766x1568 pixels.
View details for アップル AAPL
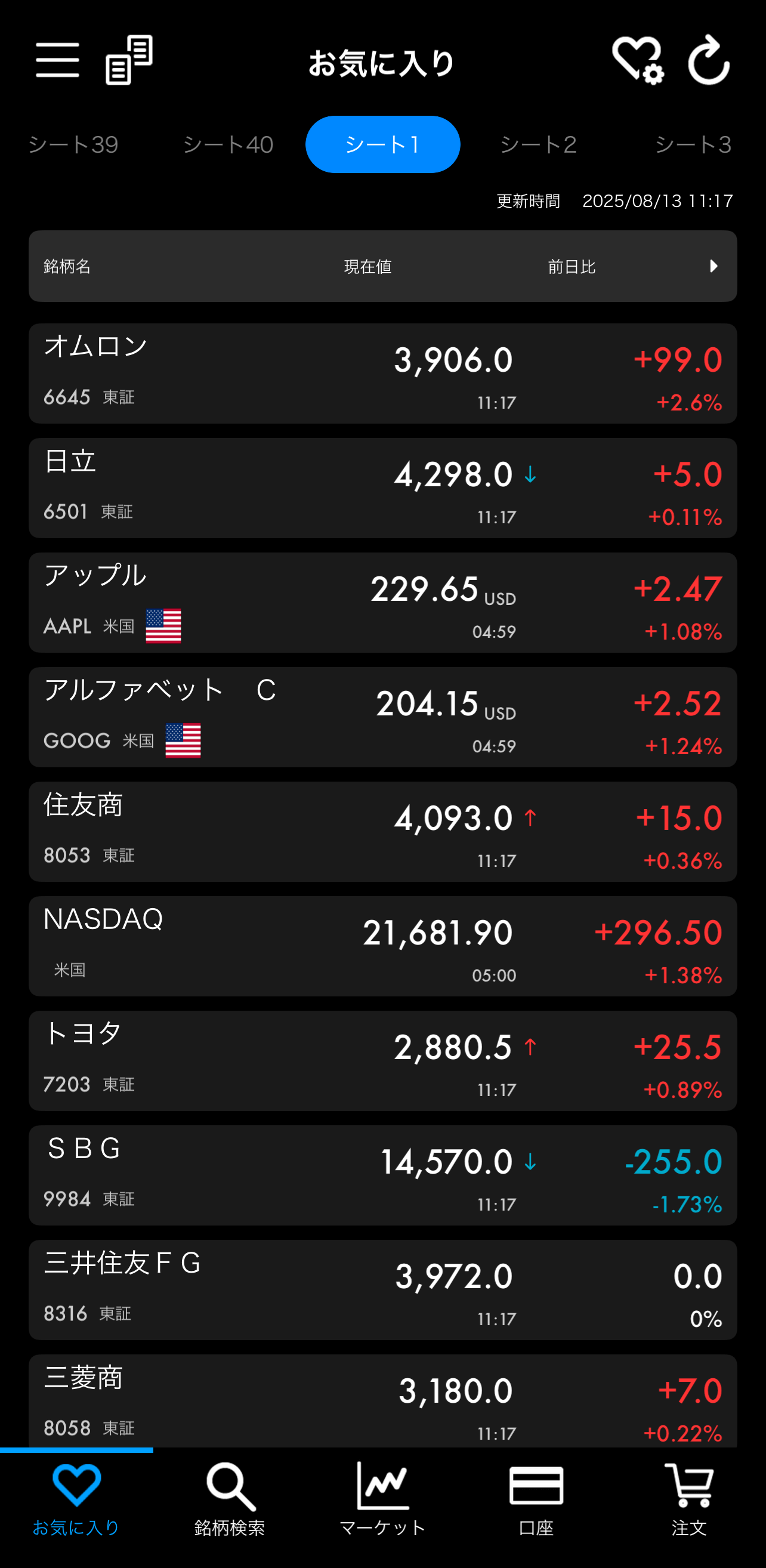point(382,603)
